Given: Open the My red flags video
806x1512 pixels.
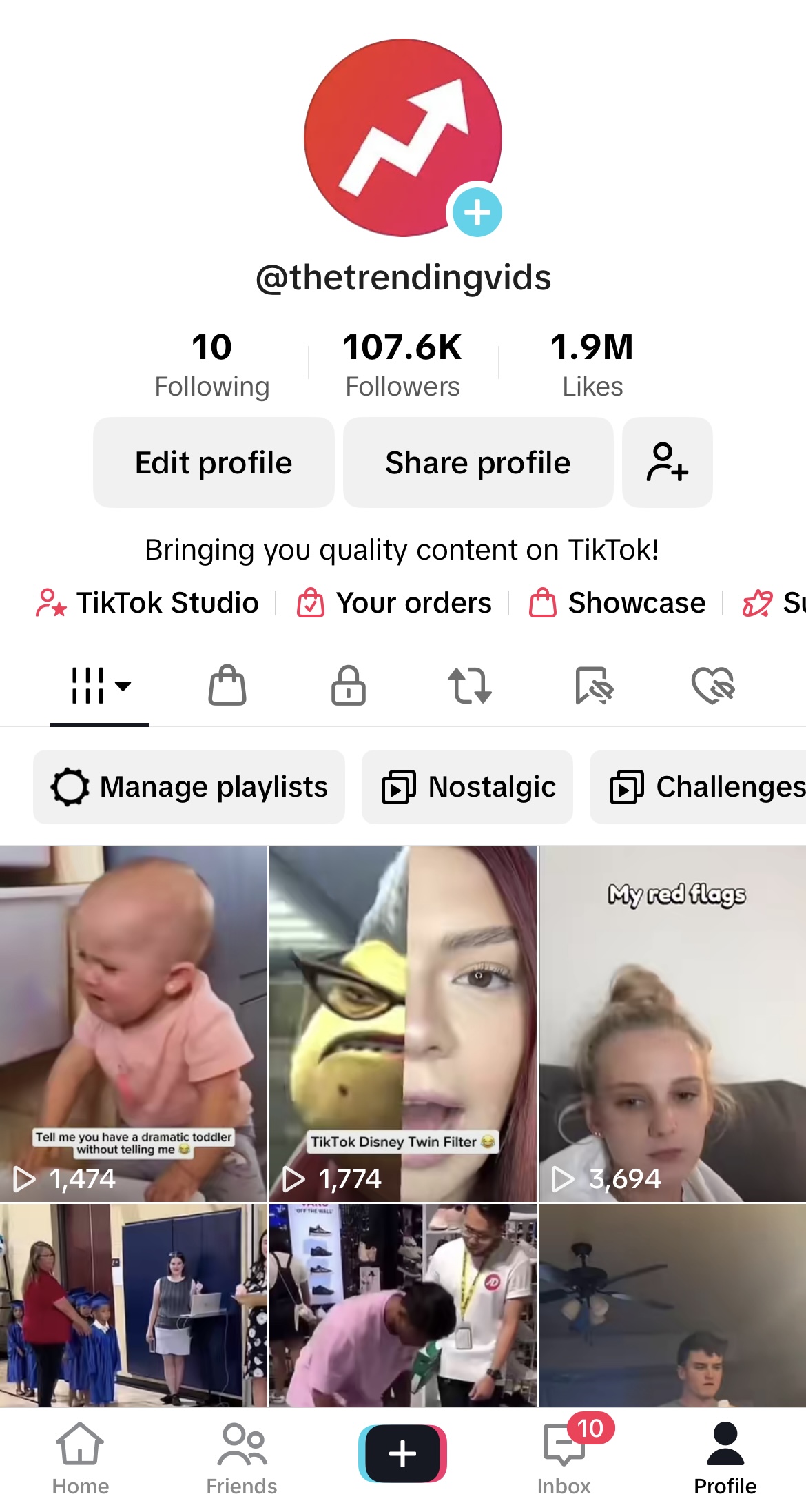Looking at the screenshot, I should (x=672, y=1023).
